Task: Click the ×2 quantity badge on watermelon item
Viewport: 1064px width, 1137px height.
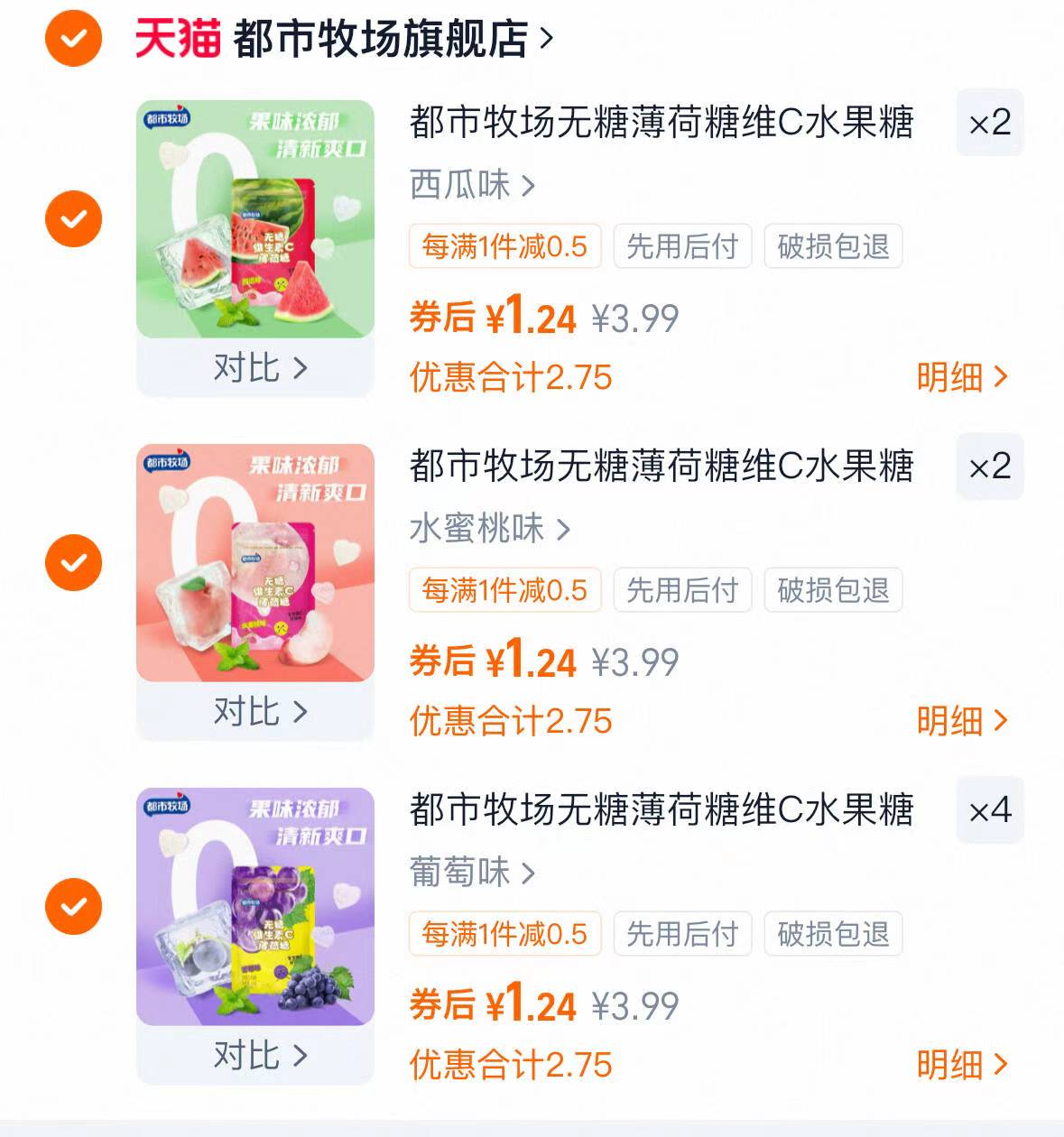Action: [989, 124]
